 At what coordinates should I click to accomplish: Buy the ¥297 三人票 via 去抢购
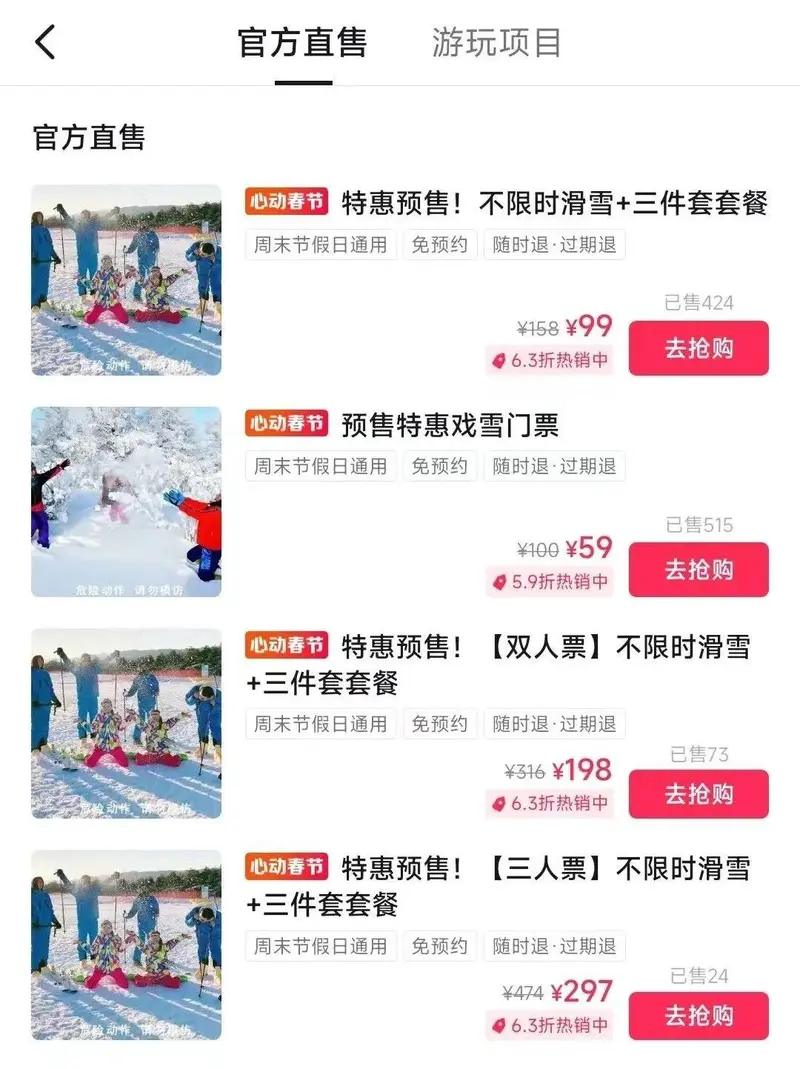698,1016
